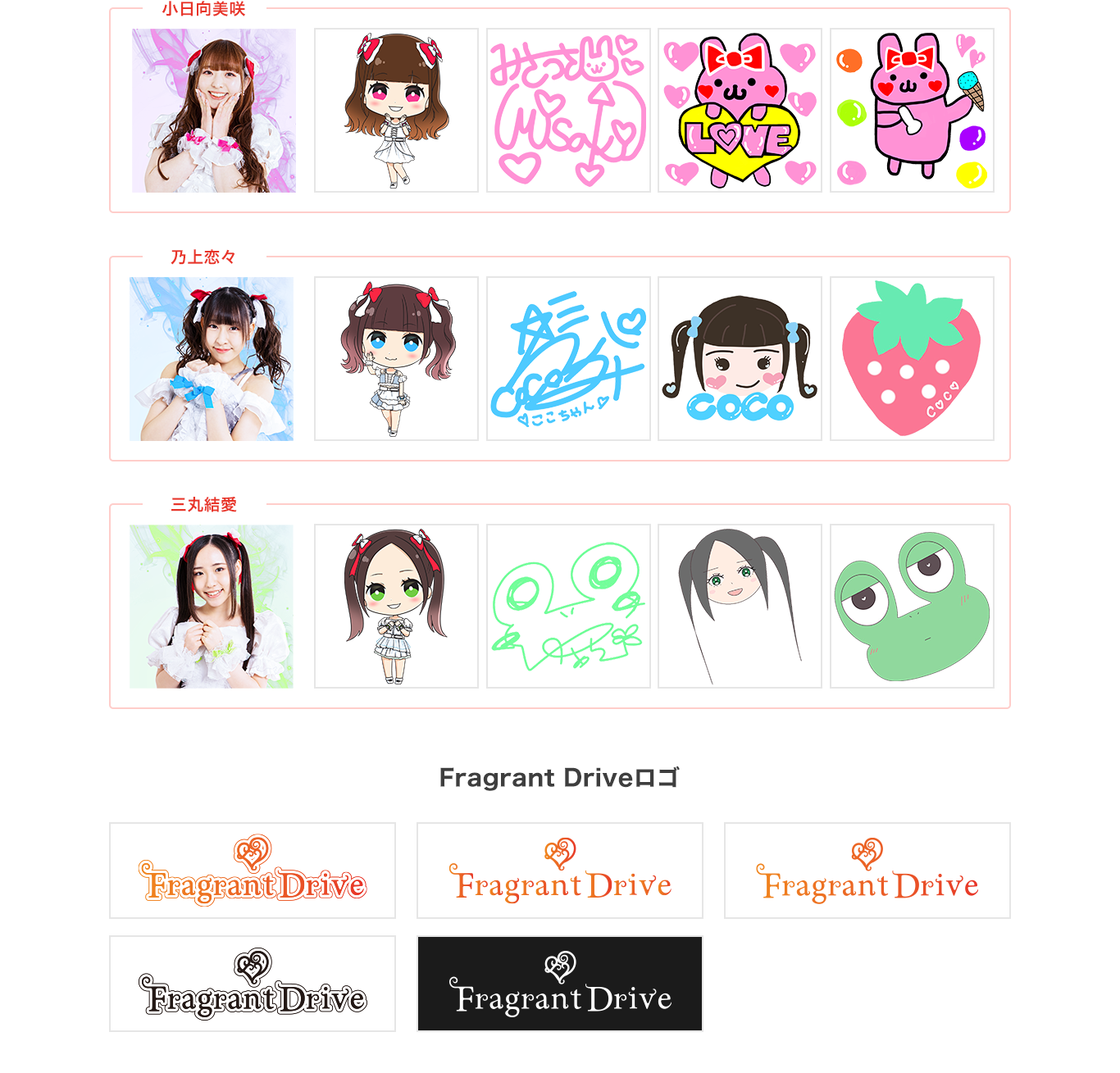This screenshot has height=1073, width=1120.
Task: Select the pink Misaki signature stamp
Action: [x=568, y=111]
